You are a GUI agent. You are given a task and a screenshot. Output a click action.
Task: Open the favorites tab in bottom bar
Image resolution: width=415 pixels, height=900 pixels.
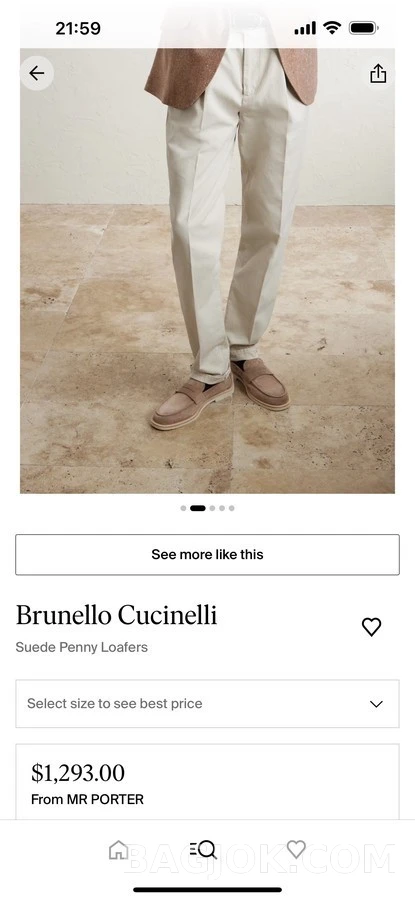tap(296, 849)
